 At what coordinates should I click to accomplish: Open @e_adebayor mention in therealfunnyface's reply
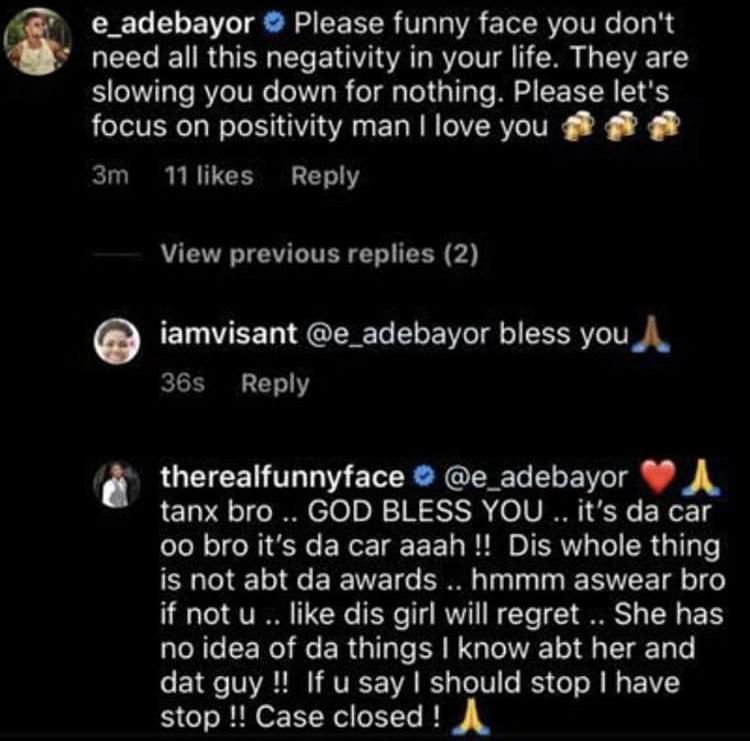pyautogui.click(x=535, y=478)
